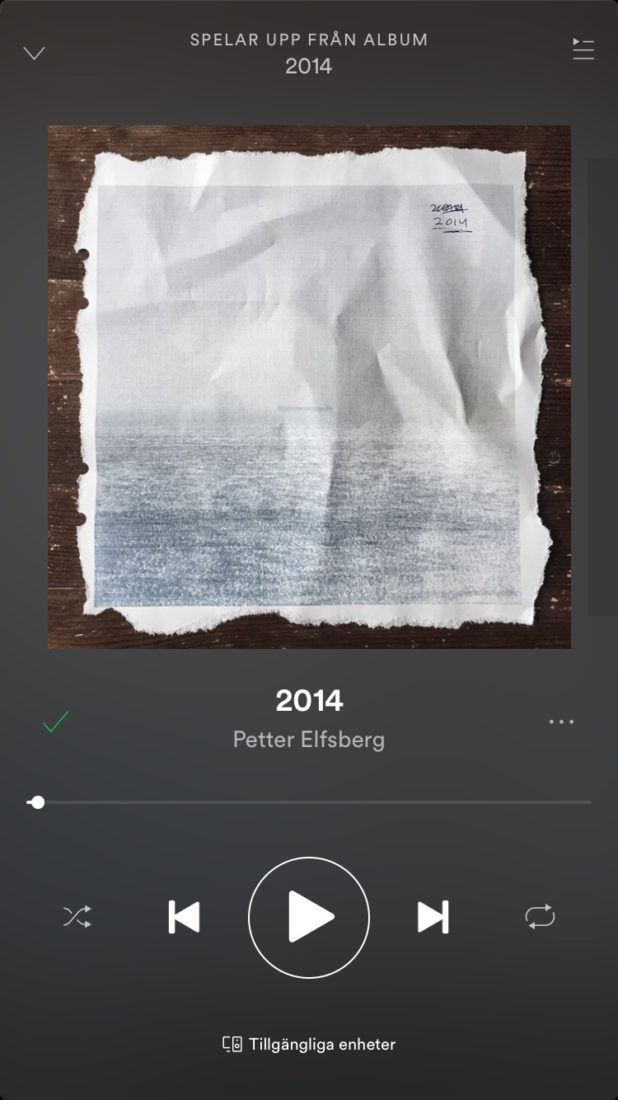This screenshot has width=618, height=1100.
Task: Open the three-dot options for 2014
Action: click(561, 722)
